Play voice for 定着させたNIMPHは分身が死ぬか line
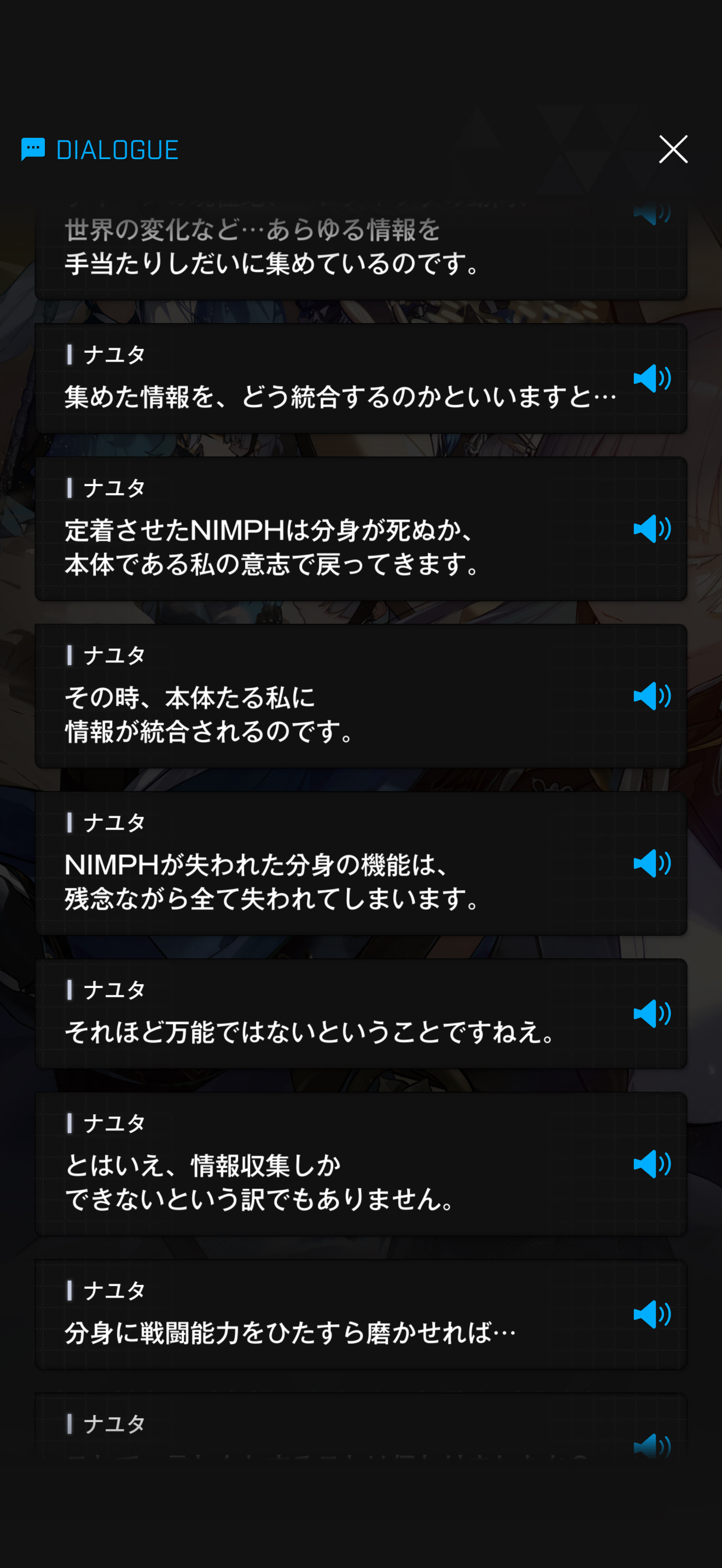Viewport: 722px width, 1568px height. tap(651, 528)
